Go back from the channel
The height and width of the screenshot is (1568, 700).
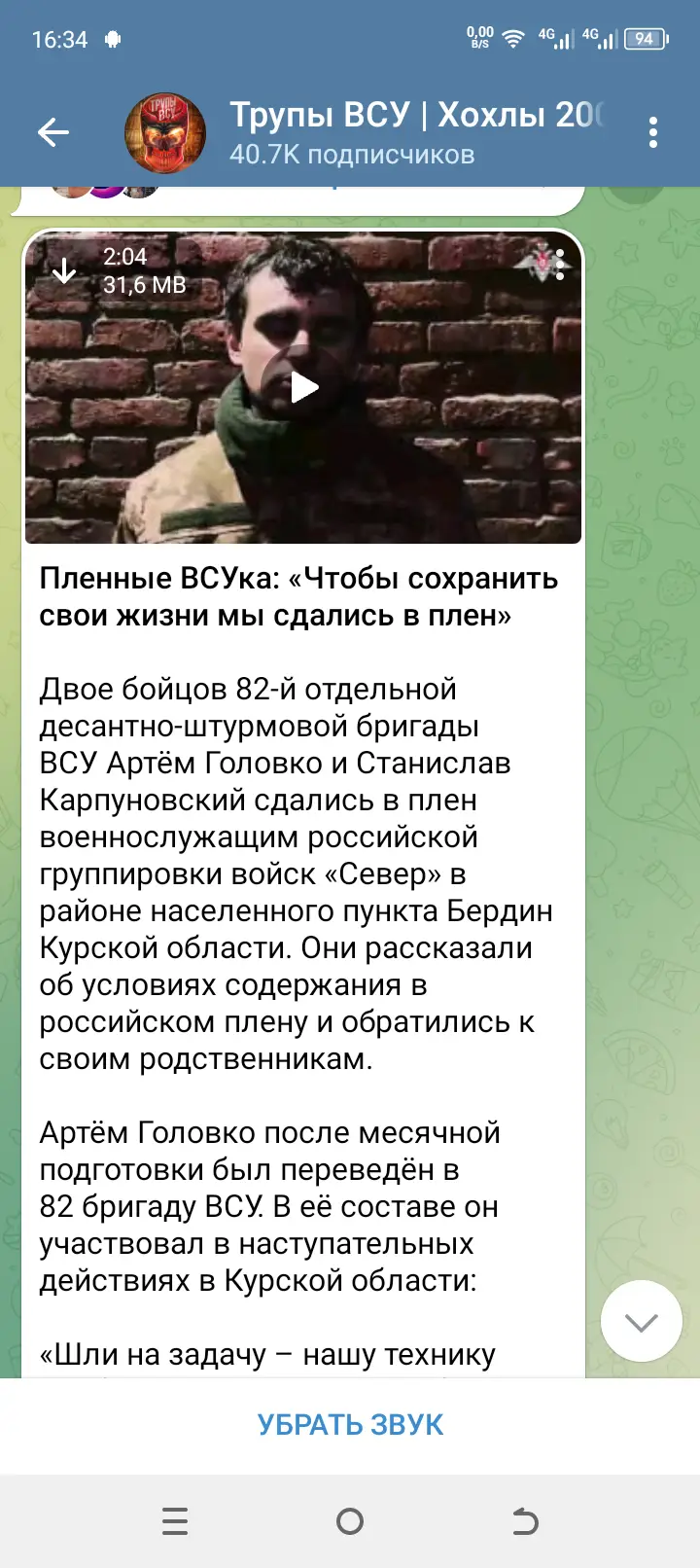pyautogui.click(x=53, y=132)
